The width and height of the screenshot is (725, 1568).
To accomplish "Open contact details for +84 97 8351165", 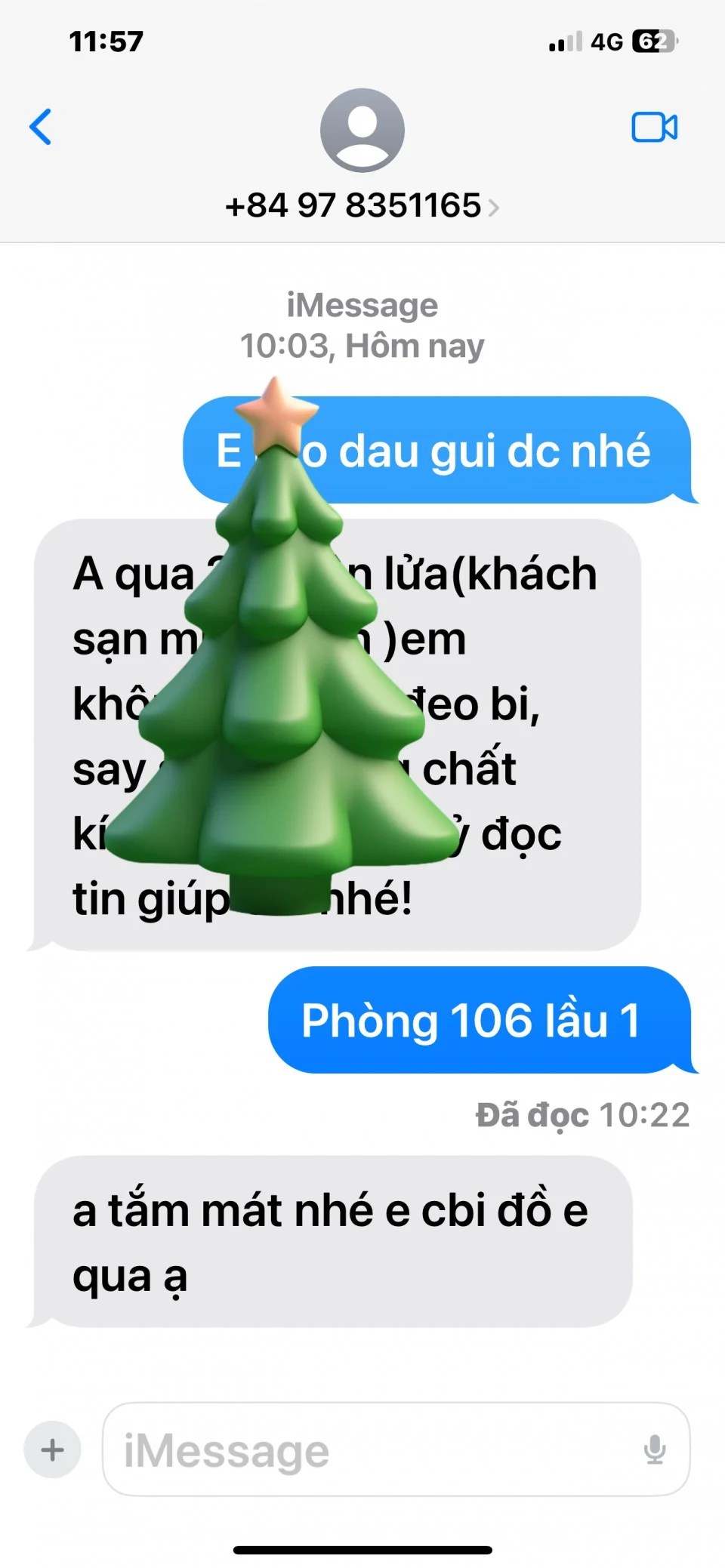I will pos(362,205).
